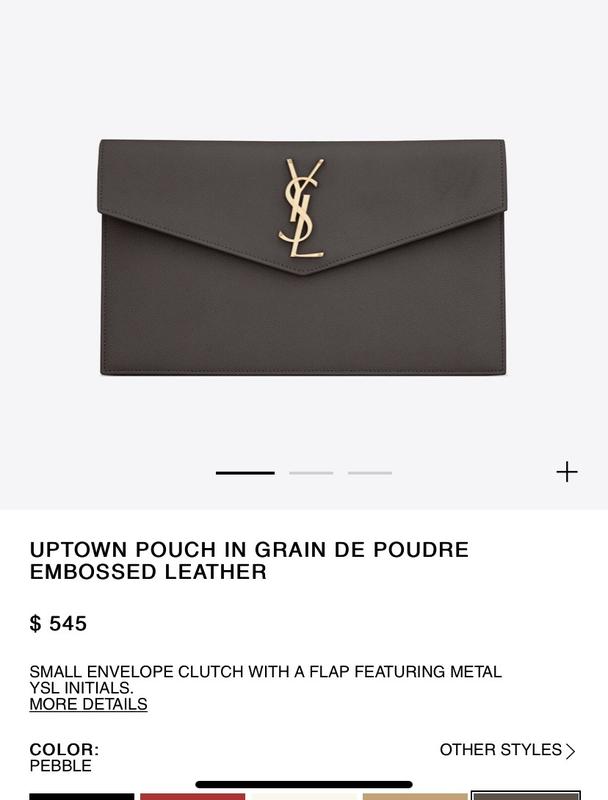Select the beige tan color swatch
The height and width of the screenshot is (800, 608).
point(415,796)
